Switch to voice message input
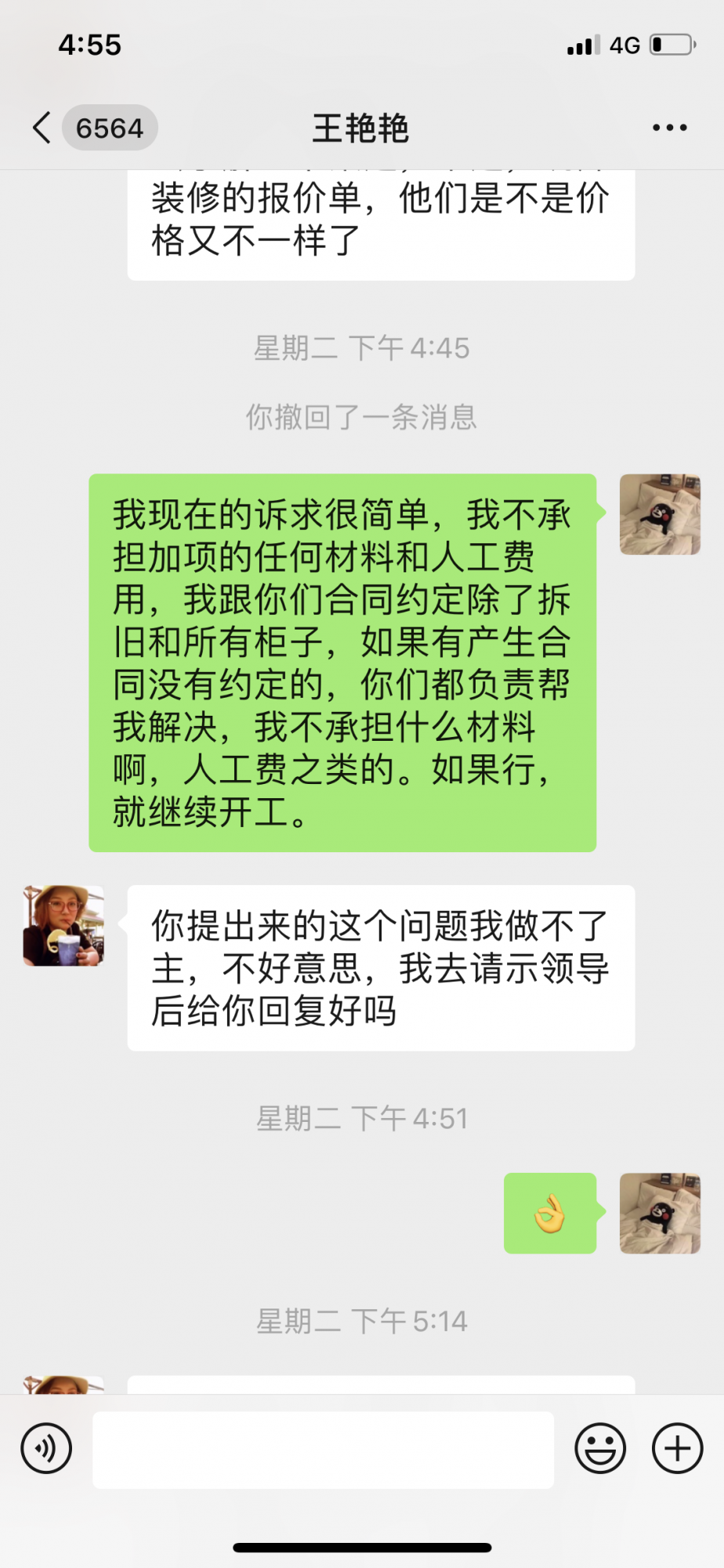Viewport: 724px width, 1568px height. (46, 1449)
